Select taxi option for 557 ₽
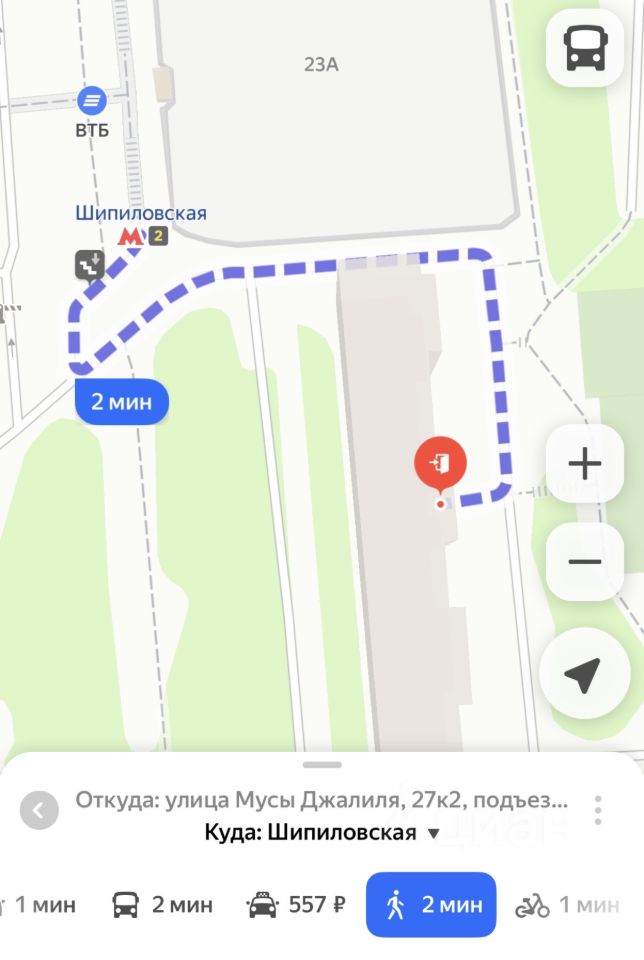 coord(296,905)
